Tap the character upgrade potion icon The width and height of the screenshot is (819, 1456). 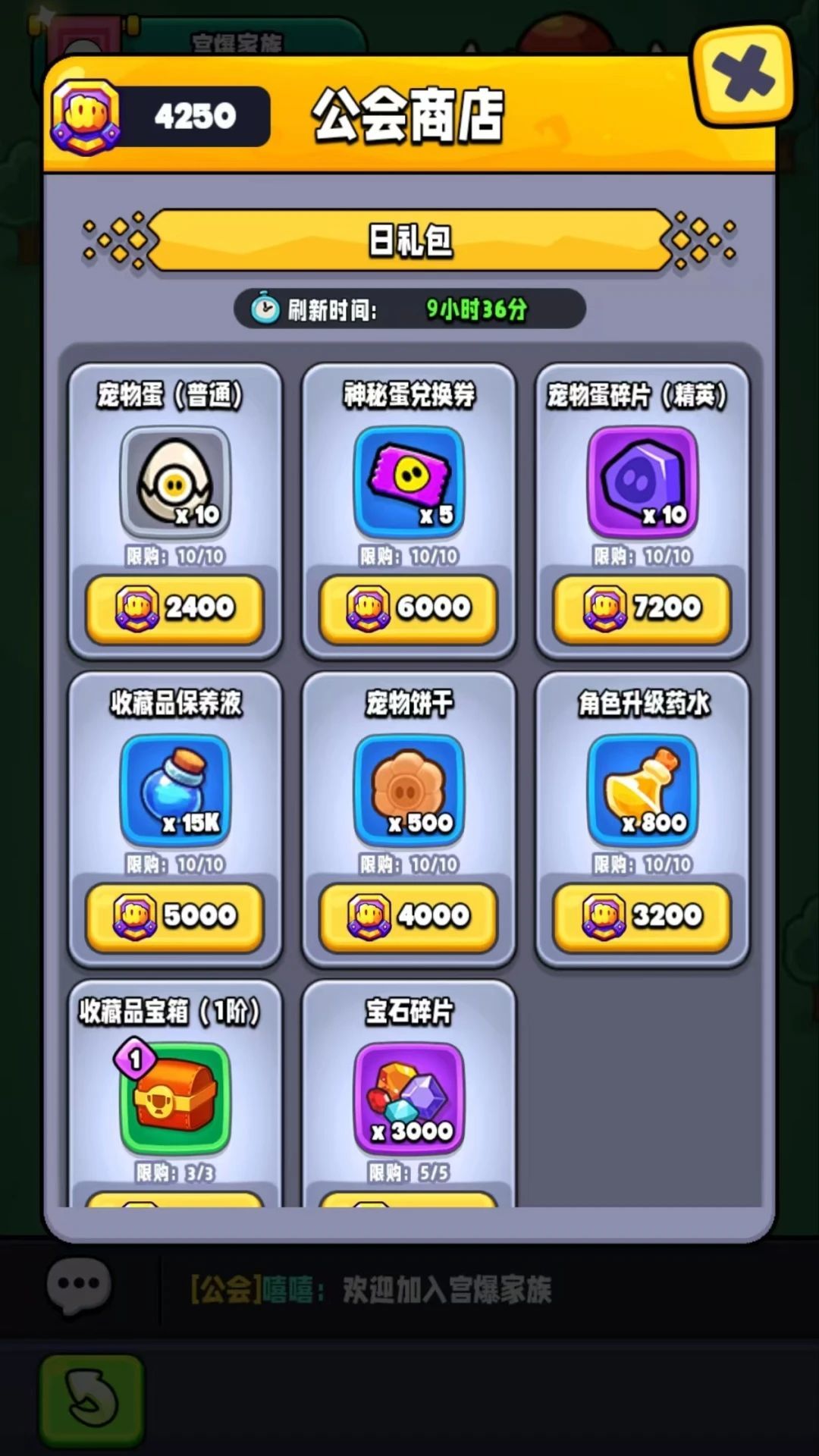click(642, 790)
